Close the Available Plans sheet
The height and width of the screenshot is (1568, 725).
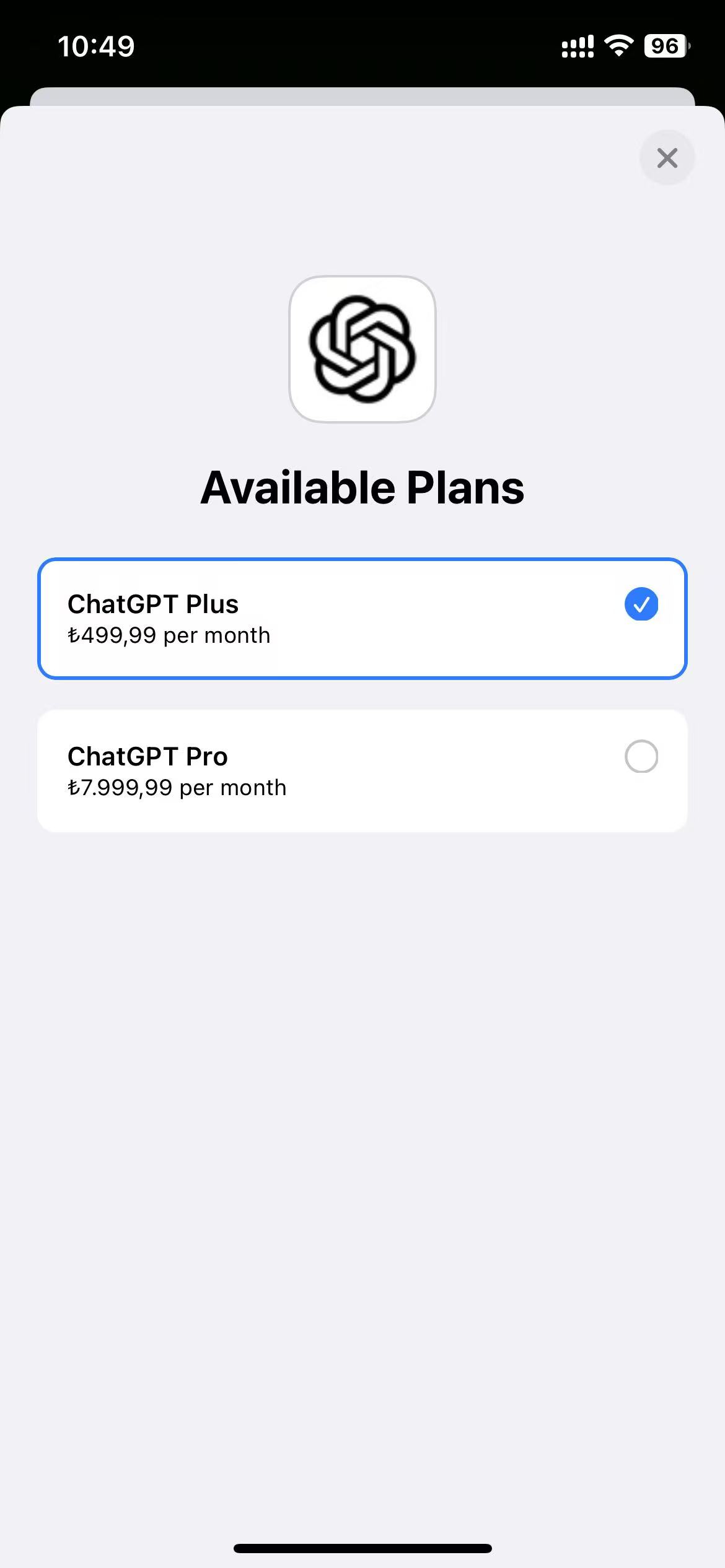pos(667,158)
